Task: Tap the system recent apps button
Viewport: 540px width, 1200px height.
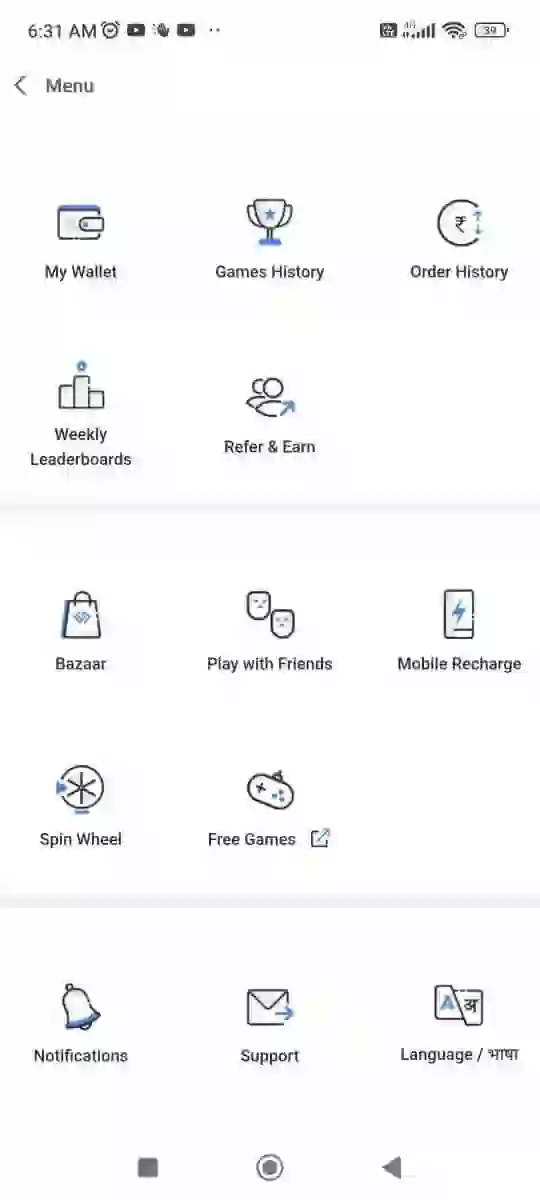Action: coord(148,1167)
